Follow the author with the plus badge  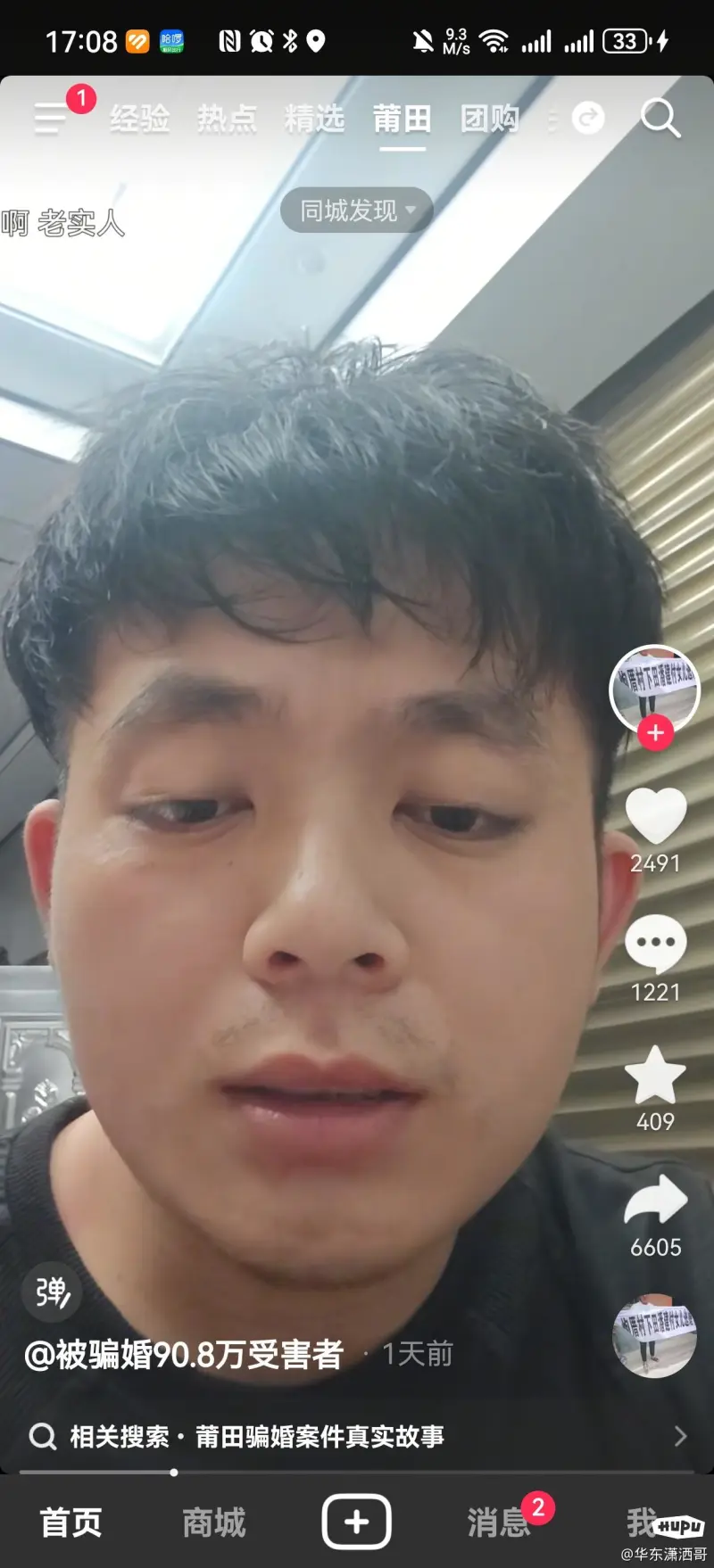(x=655, y=733)
